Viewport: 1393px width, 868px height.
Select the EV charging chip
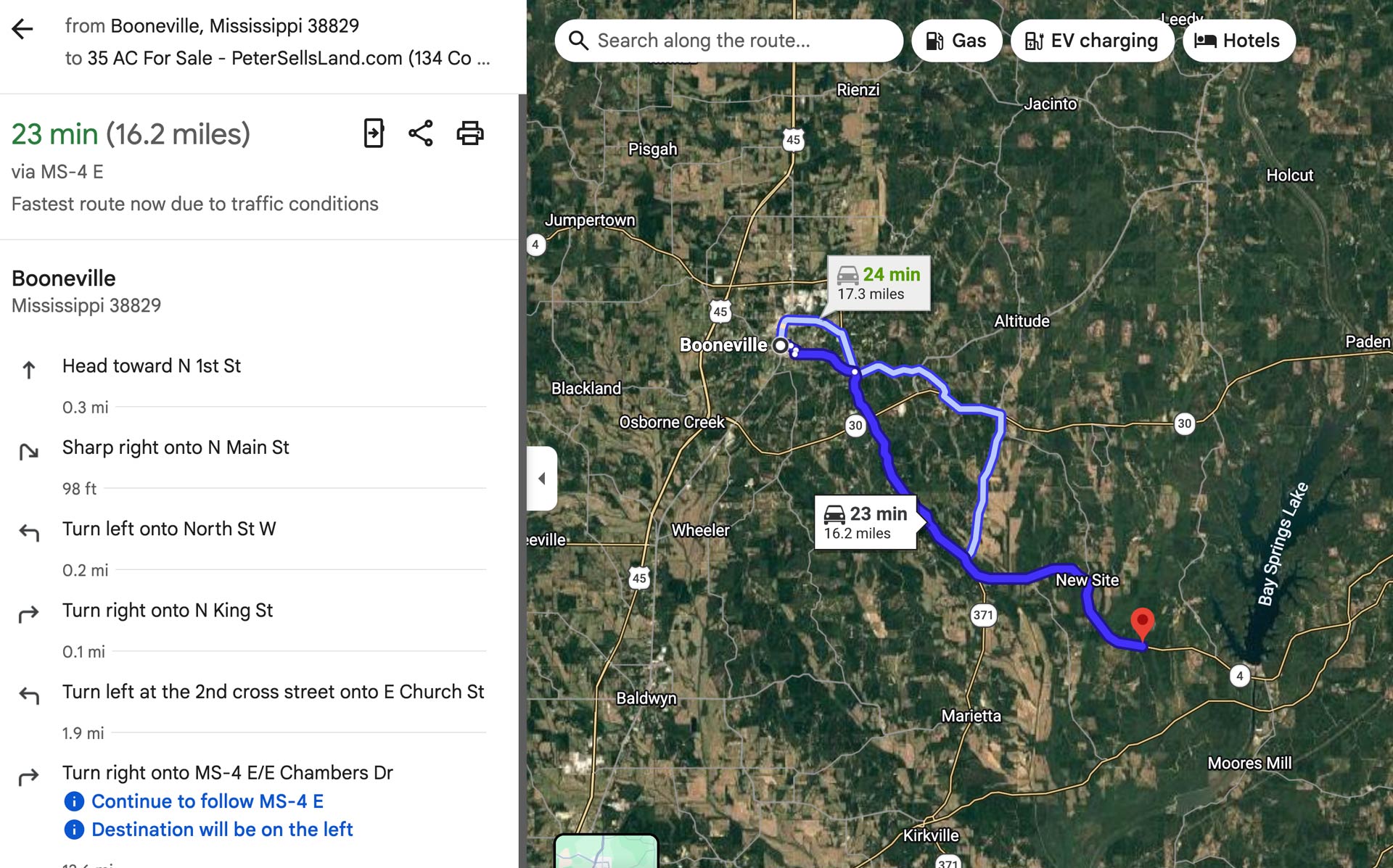[x=1091, y=41]
